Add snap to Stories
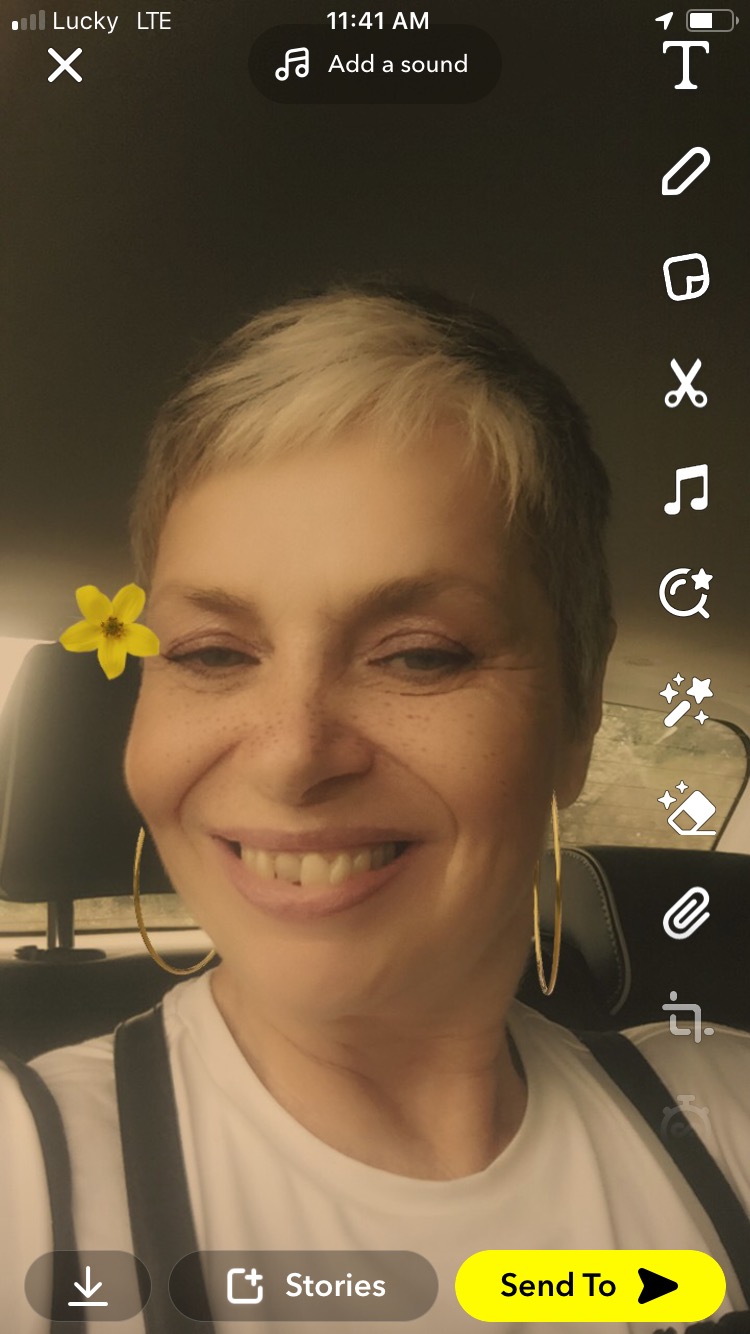 [x=304, y=1286]
